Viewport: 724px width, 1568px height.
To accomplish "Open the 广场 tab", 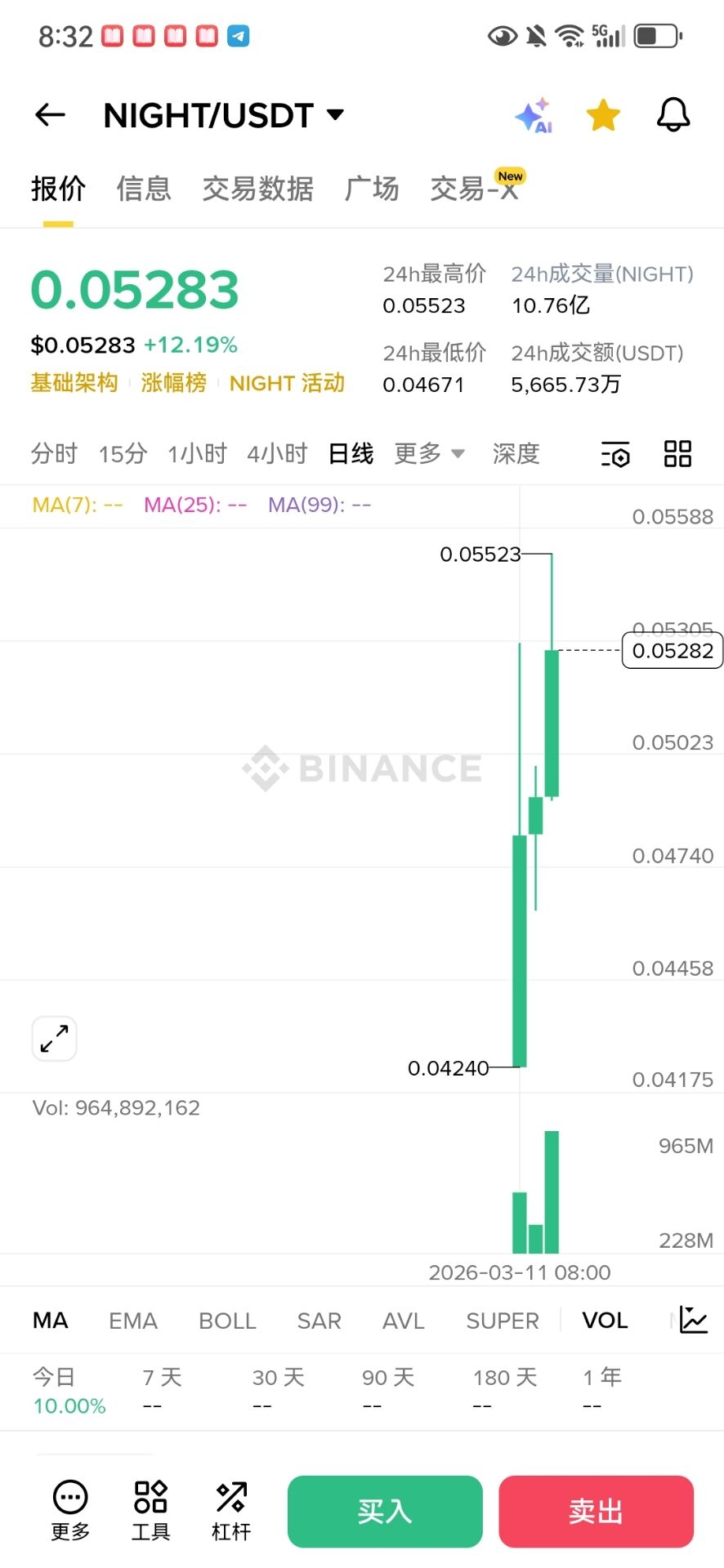I will click(372, 189).
